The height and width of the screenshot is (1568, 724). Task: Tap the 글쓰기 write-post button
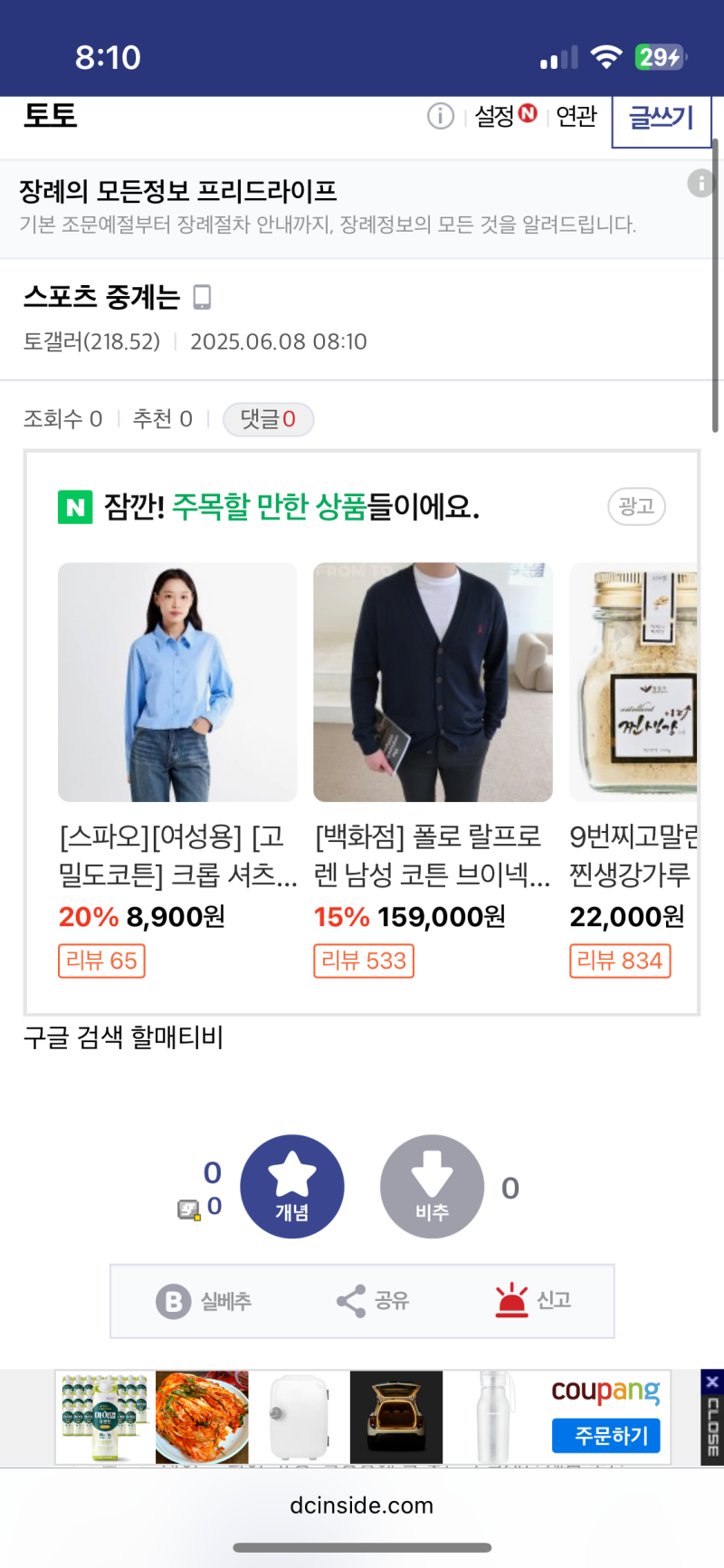662,119
